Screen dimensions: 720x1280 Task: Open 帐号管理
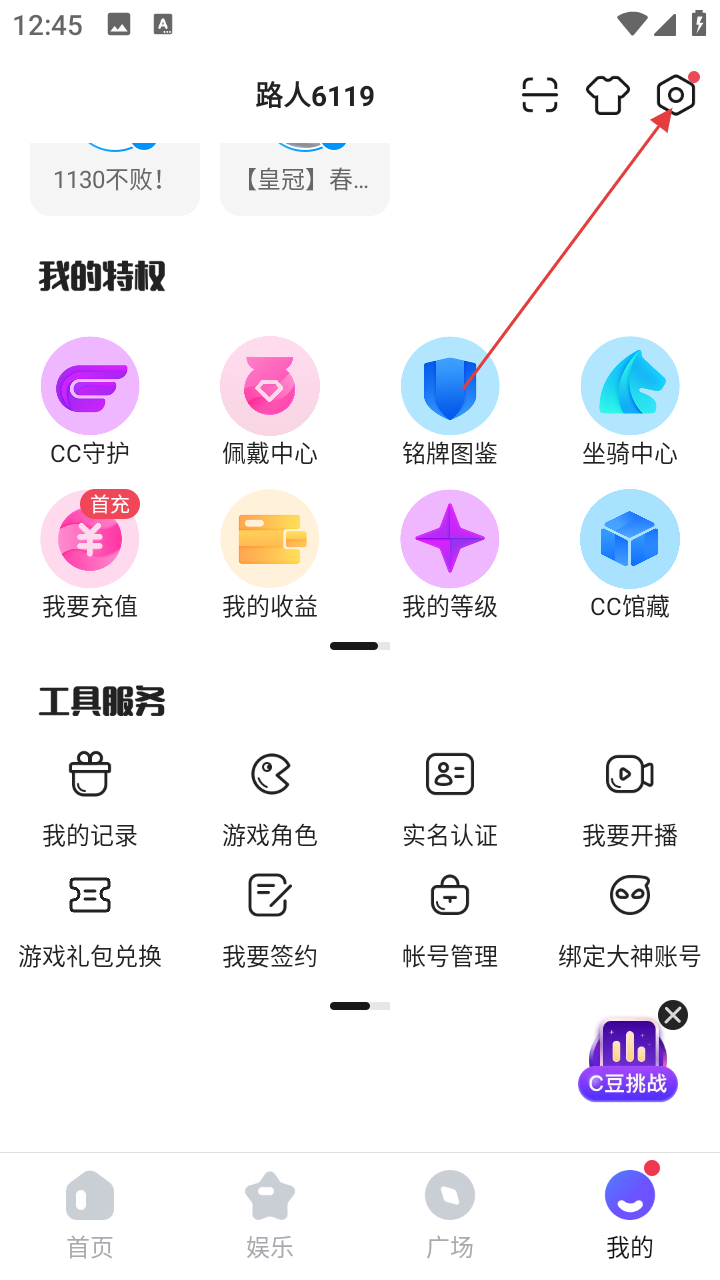[x=450, y=918]
